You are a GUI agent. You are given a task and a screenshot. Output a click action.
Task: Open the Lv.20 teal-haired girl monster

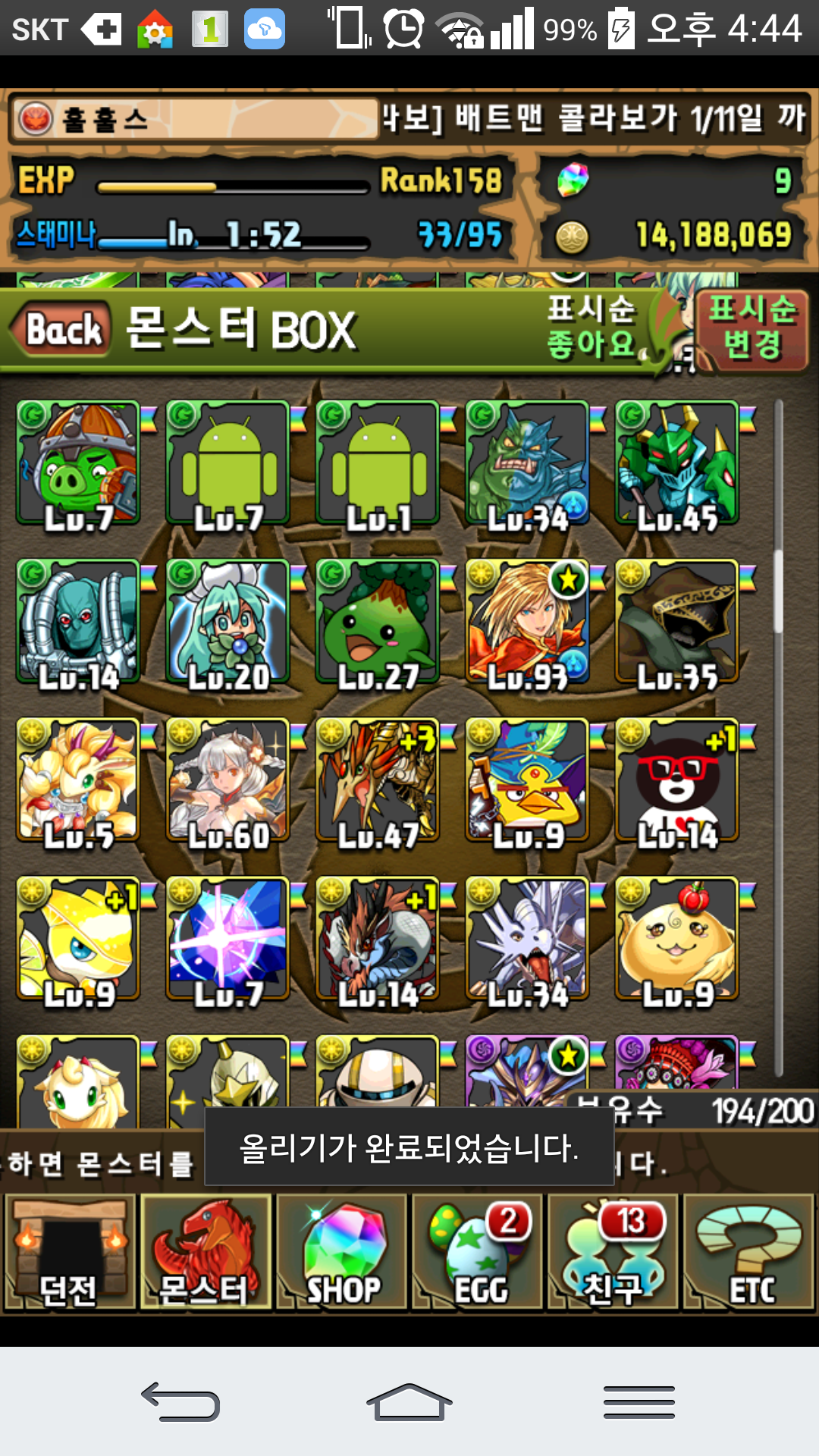click(228, 622)
